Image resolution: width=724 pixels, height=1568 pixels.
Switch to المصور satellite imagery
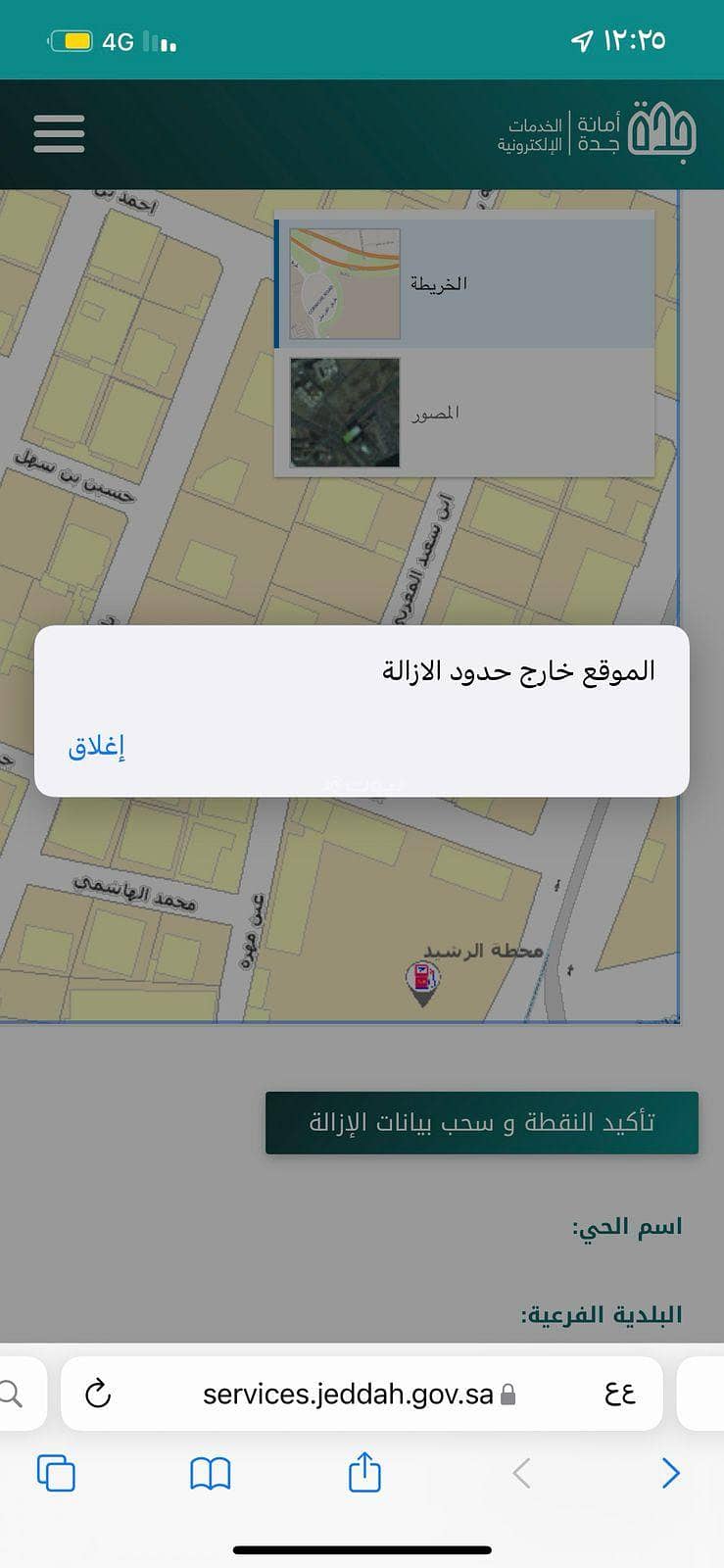464,413
